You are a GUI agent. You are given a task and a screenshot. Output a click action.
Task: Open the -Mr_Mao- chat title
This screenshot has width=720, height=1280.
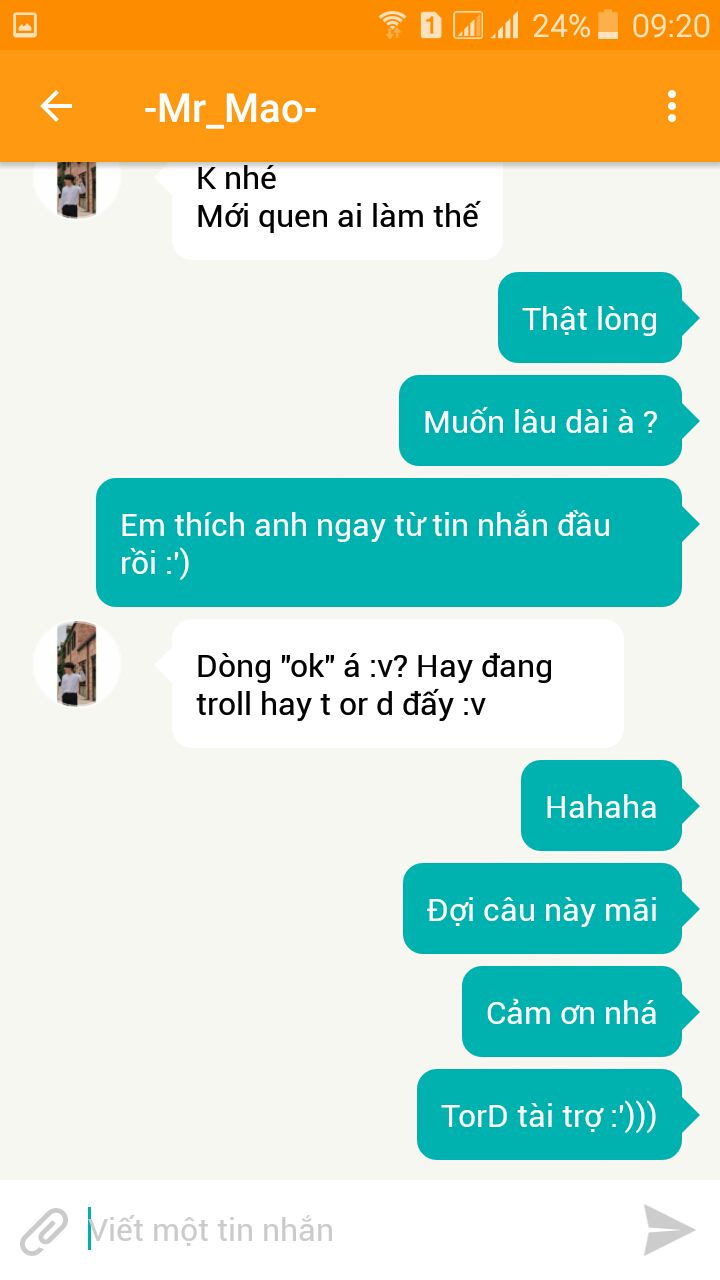coord(230,108)
